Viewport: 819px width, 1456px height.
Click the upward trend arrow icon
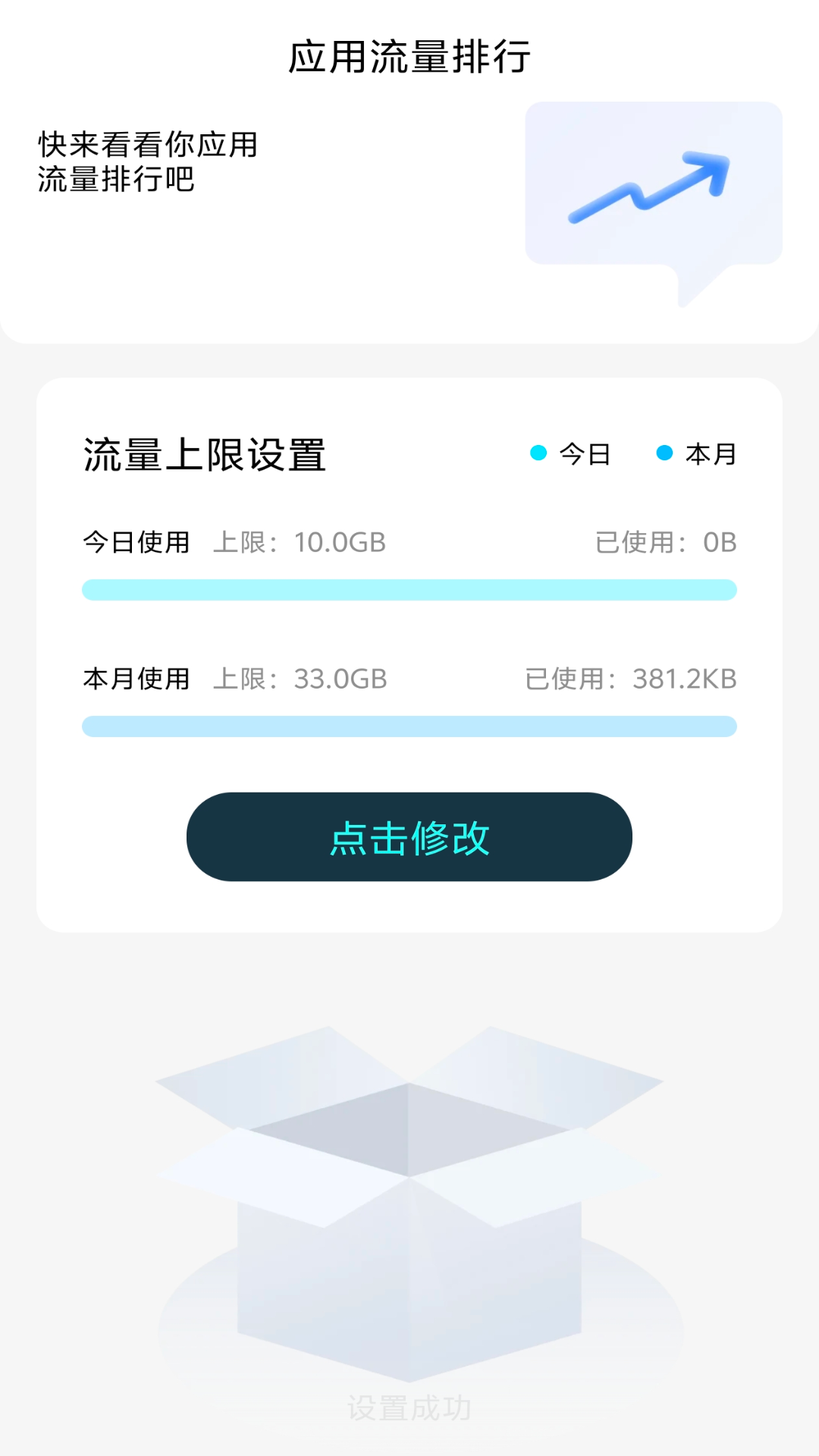(648, 190)
